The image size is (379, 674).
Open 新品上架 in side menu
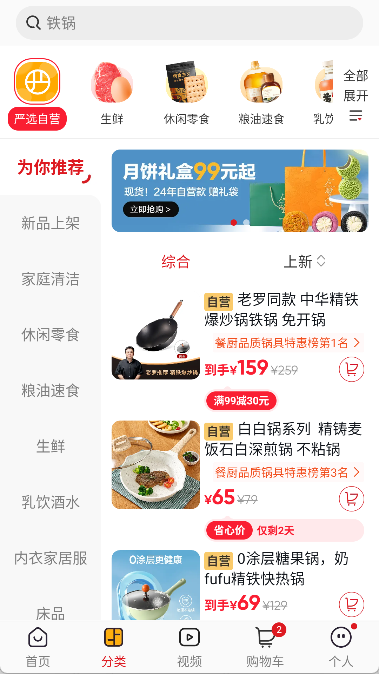click(50, 224)
